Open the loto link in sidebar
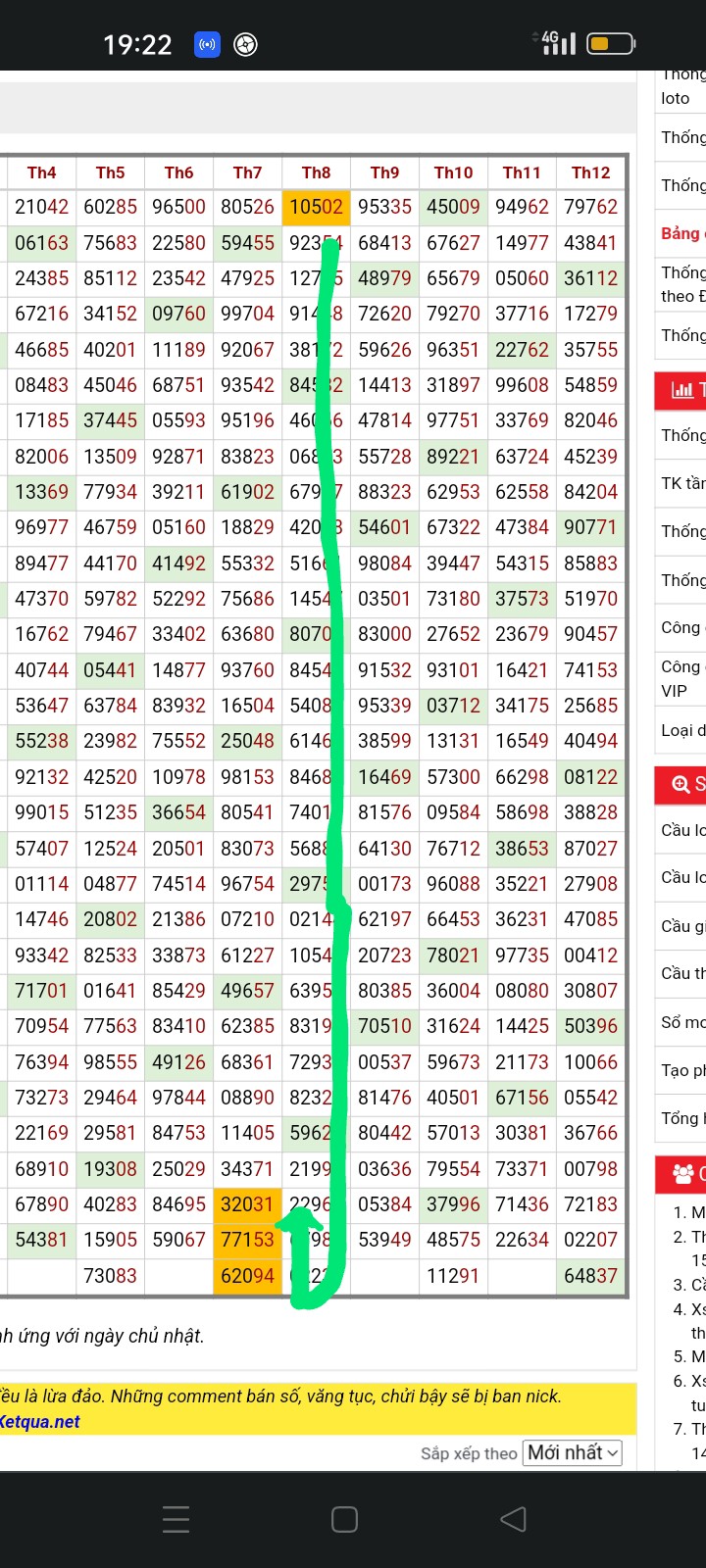Image resolution: width=706 pixels, height=1568 pixels. (676, 98)
